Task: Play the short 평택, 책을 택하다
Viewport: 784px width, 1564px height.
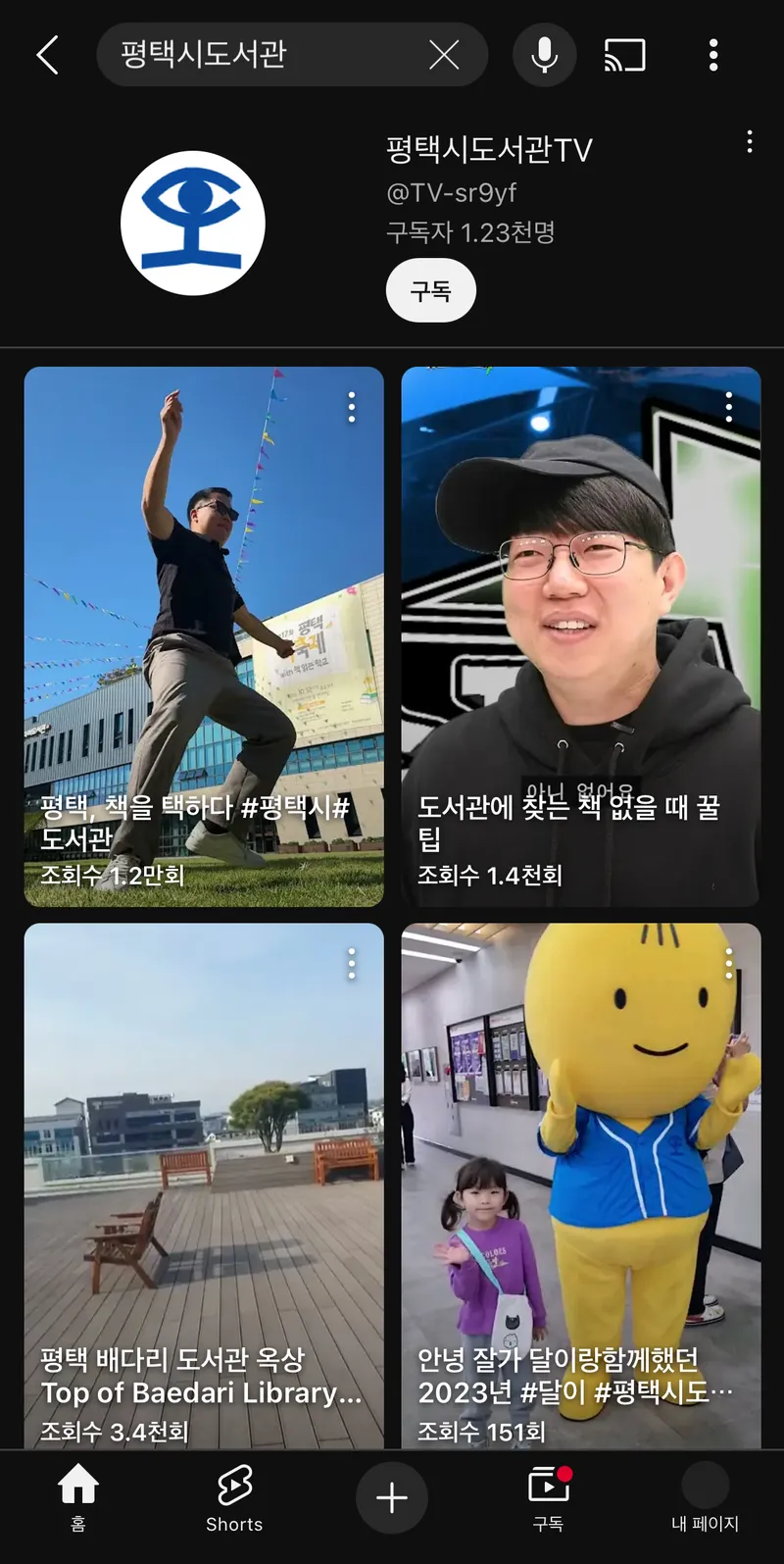Action: click(x=203, y=637)
